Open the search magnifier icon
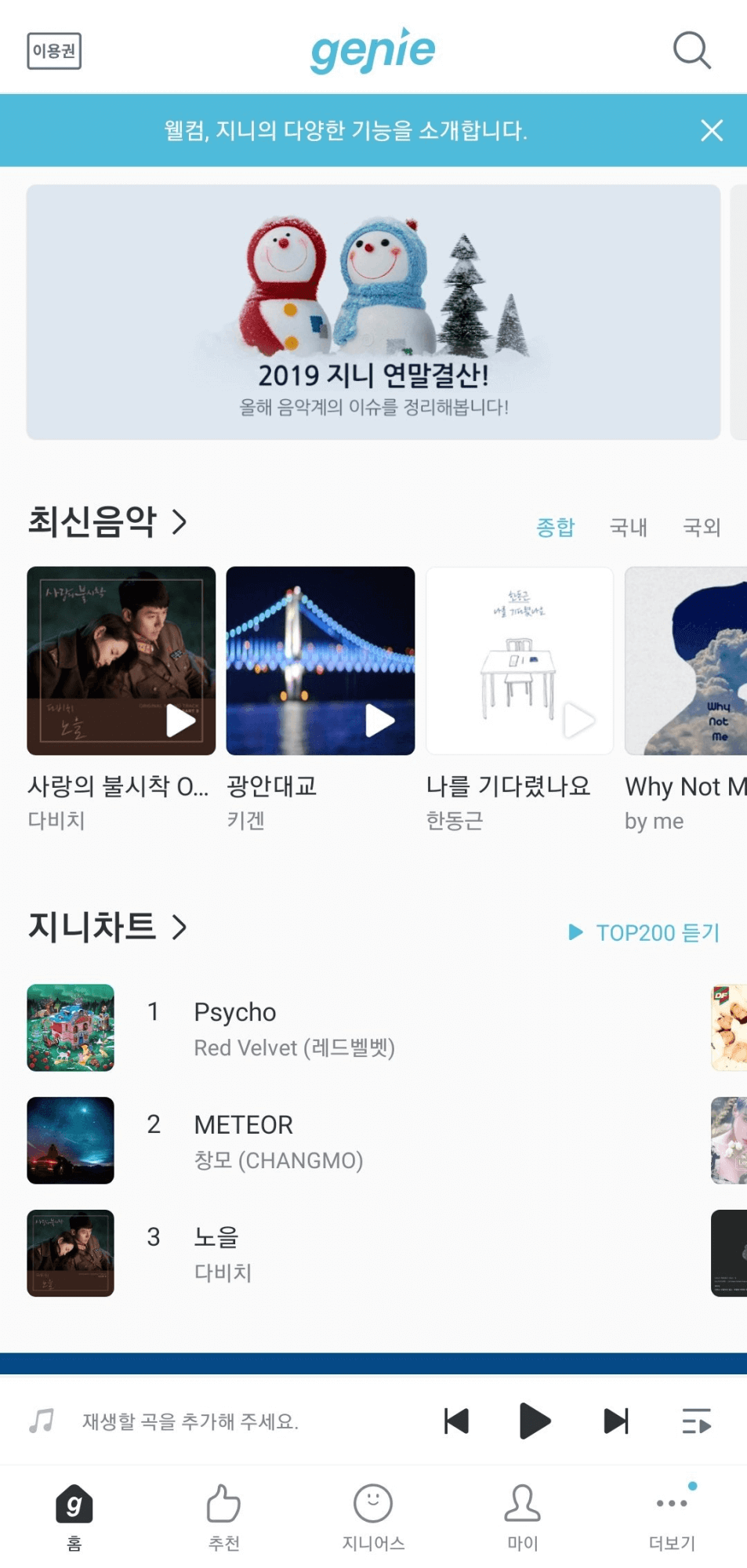The width and height of the screenshot is (747, 1568). [x=691, y=51]
